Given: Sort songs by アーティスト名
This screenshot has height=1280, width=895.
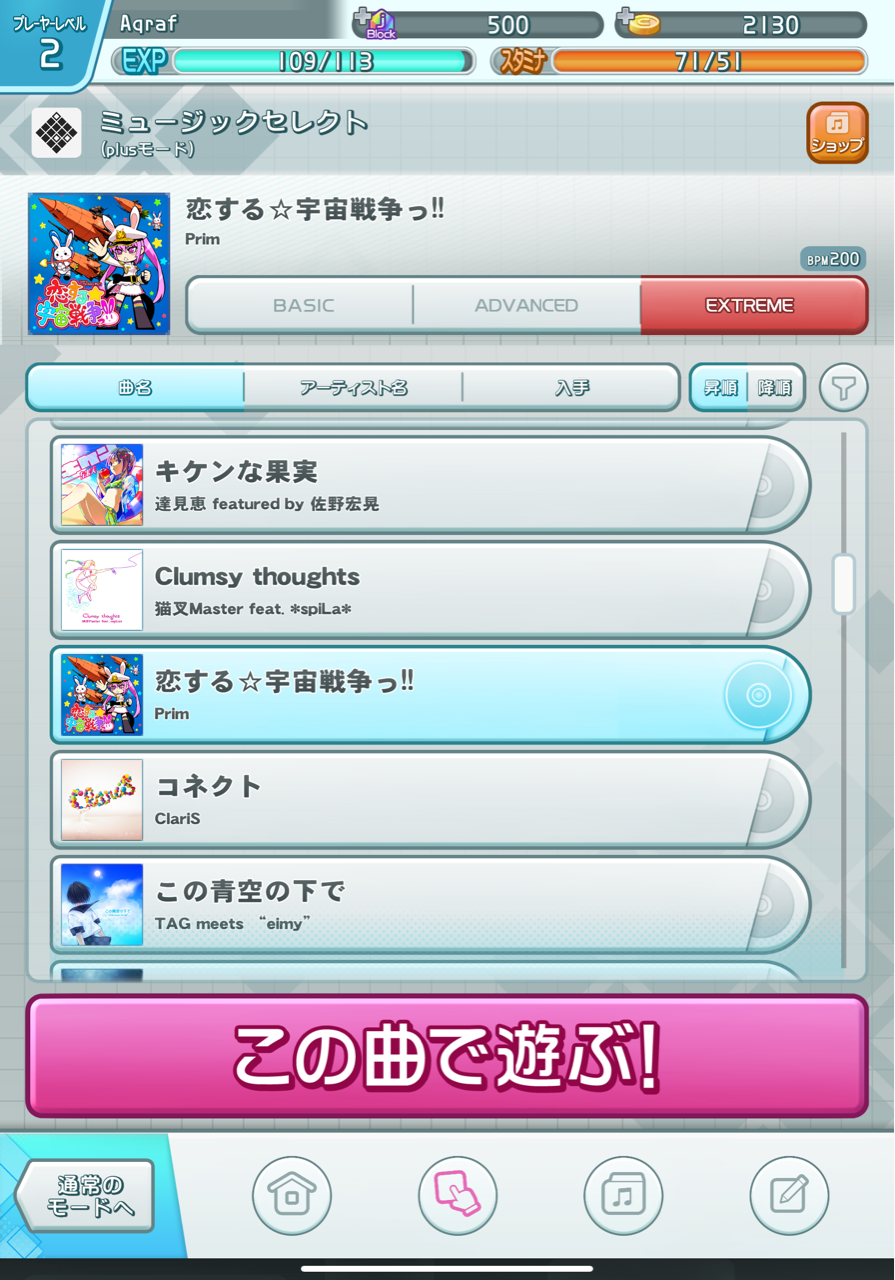Looking at the screenshot, I should pyautogui.click(x=353, y=388).
